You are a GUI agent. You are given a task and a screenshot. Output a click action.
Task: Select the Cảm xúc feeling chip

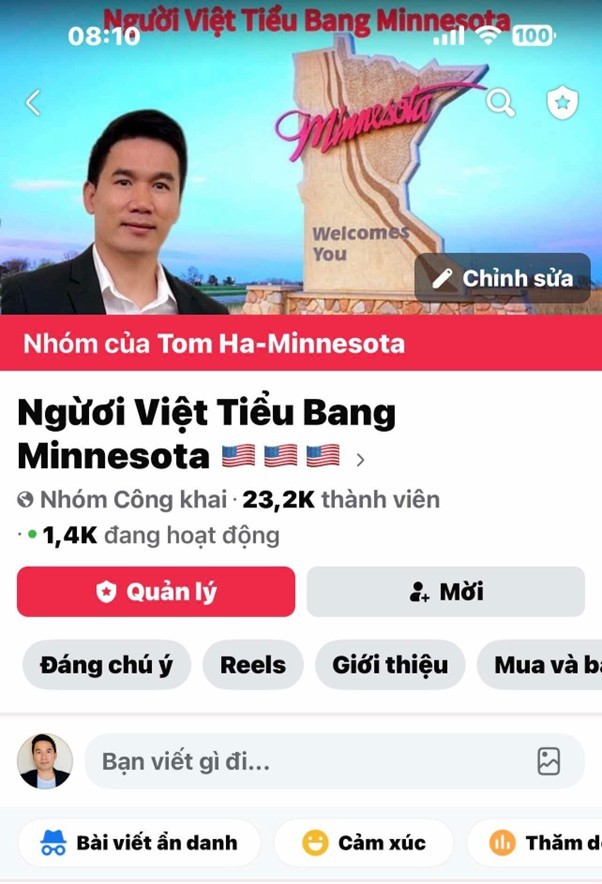(x=364, y=843)
